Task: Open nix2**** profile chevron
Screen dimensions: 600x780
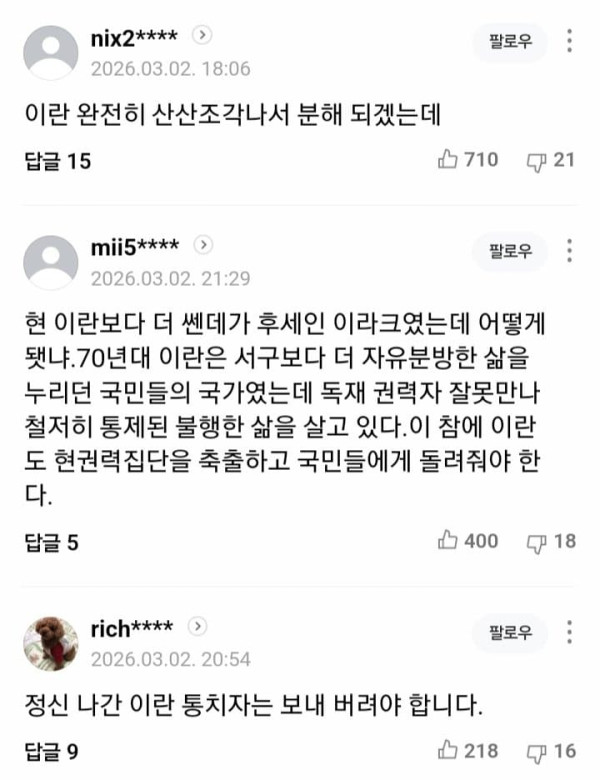Action: (203, 36)
